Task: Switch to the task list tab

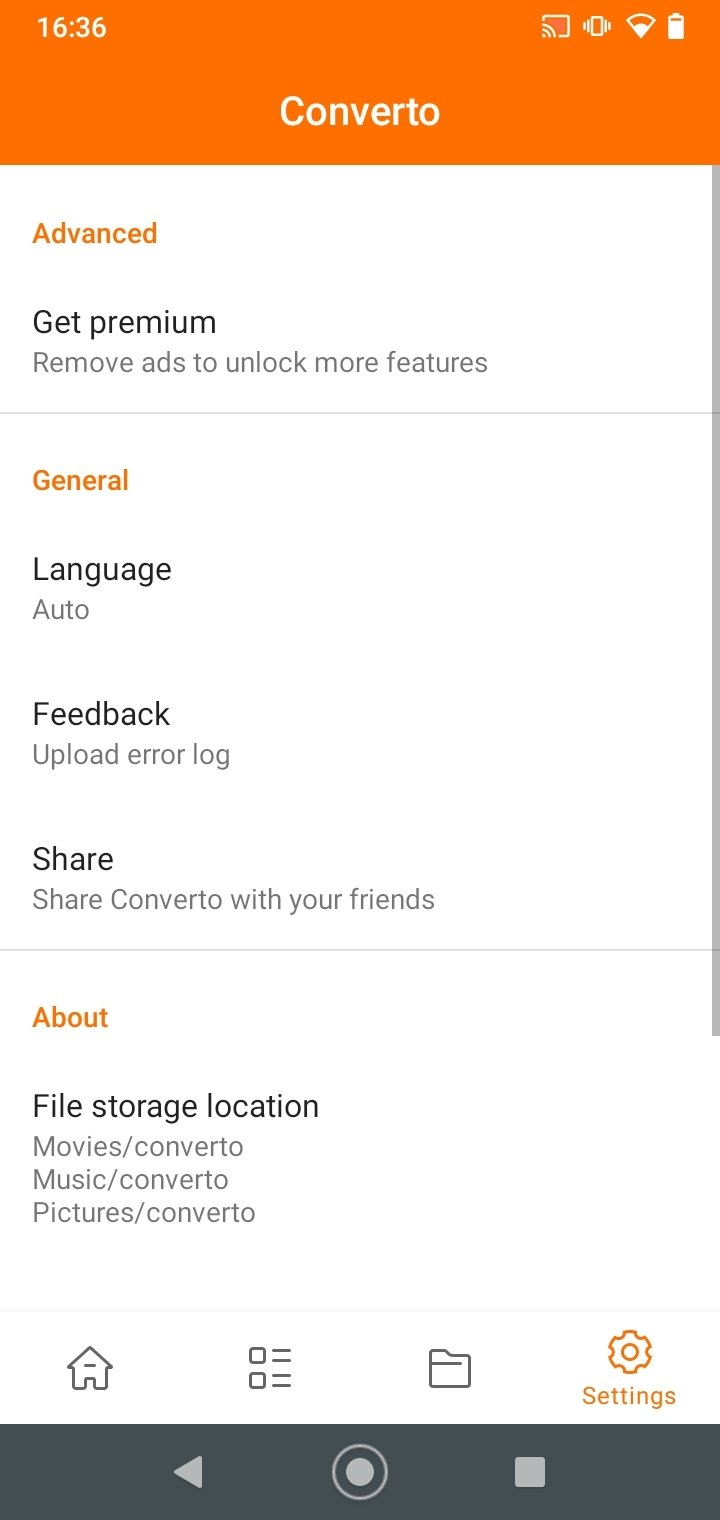Action: pos(270,1368)
